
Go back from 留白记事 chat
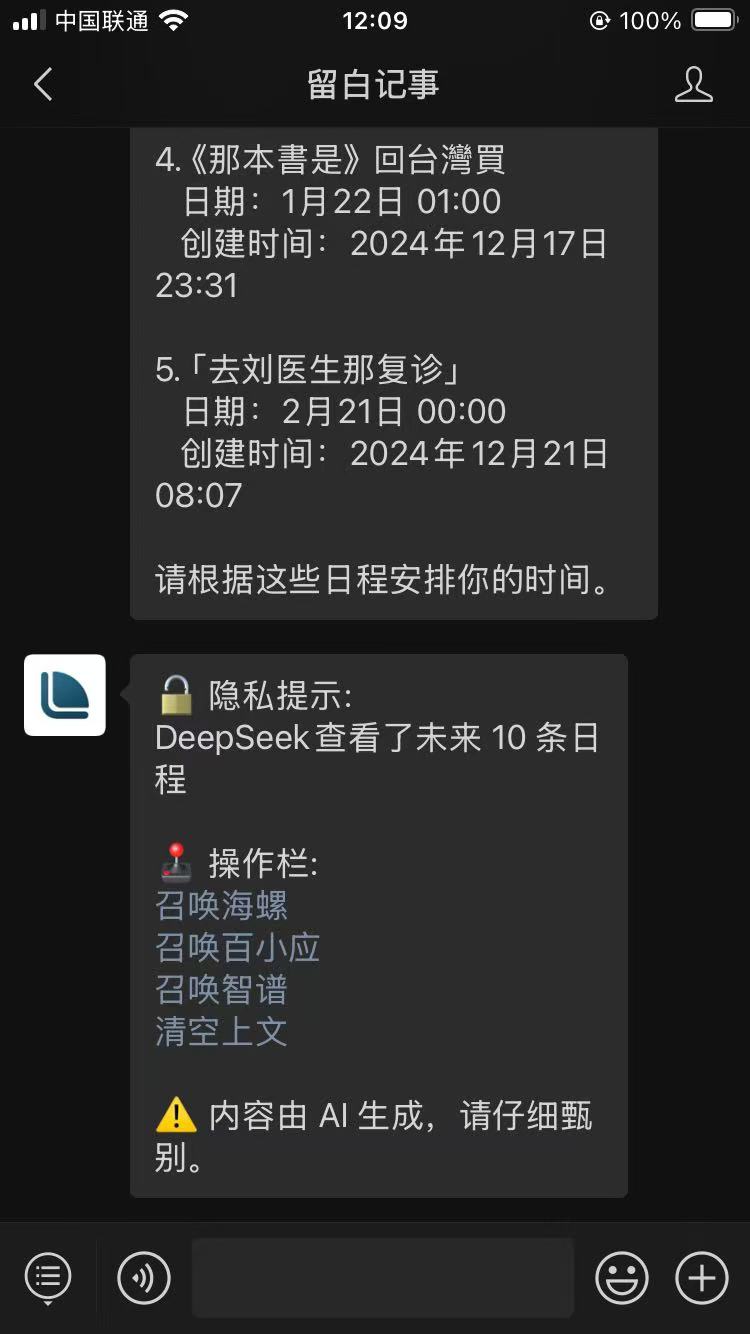pyautogui.click(x=42, y=85)
